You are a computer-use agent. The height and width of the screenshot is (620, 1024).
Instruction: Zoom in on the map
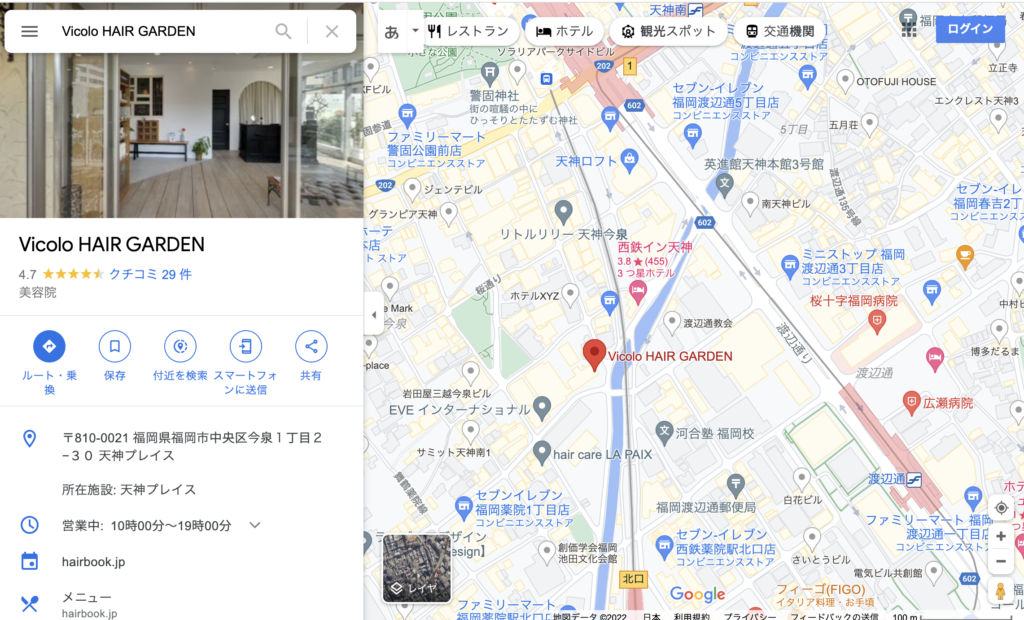click(1001, 536)
